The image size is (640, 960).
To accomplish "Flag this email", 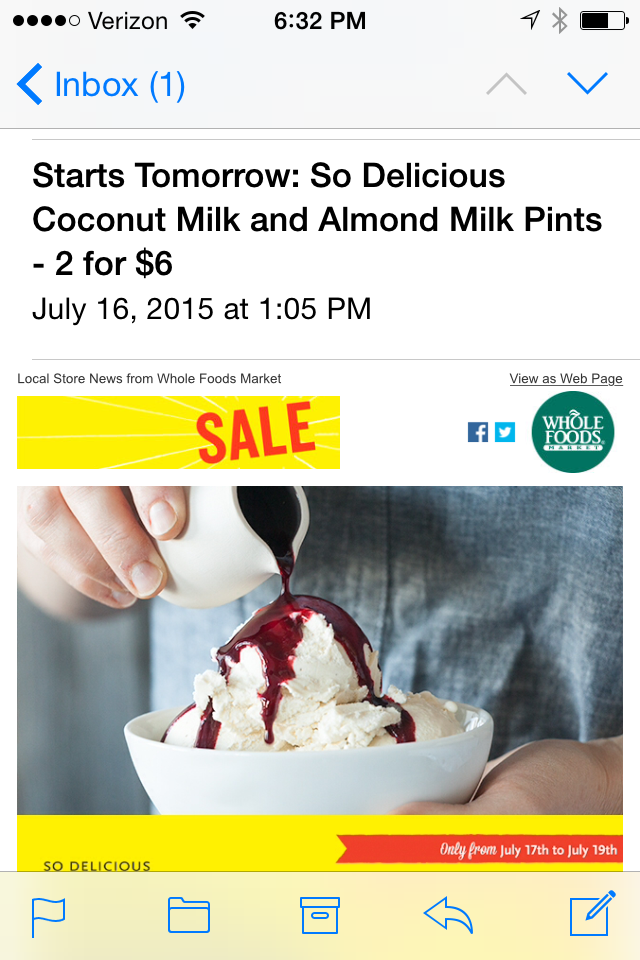I will [49, 916].
